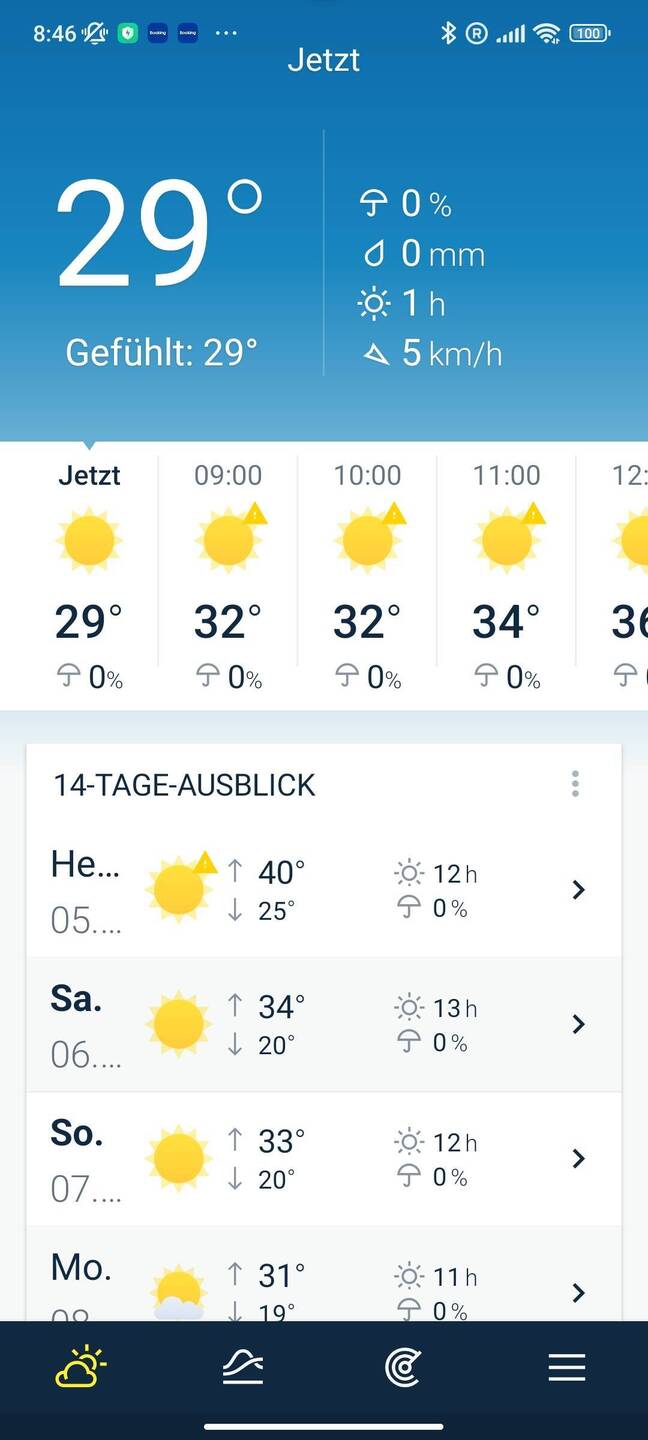648x1440 pixels.
Task: Open today's forecast row (Heute)
Action: [323, 889]
